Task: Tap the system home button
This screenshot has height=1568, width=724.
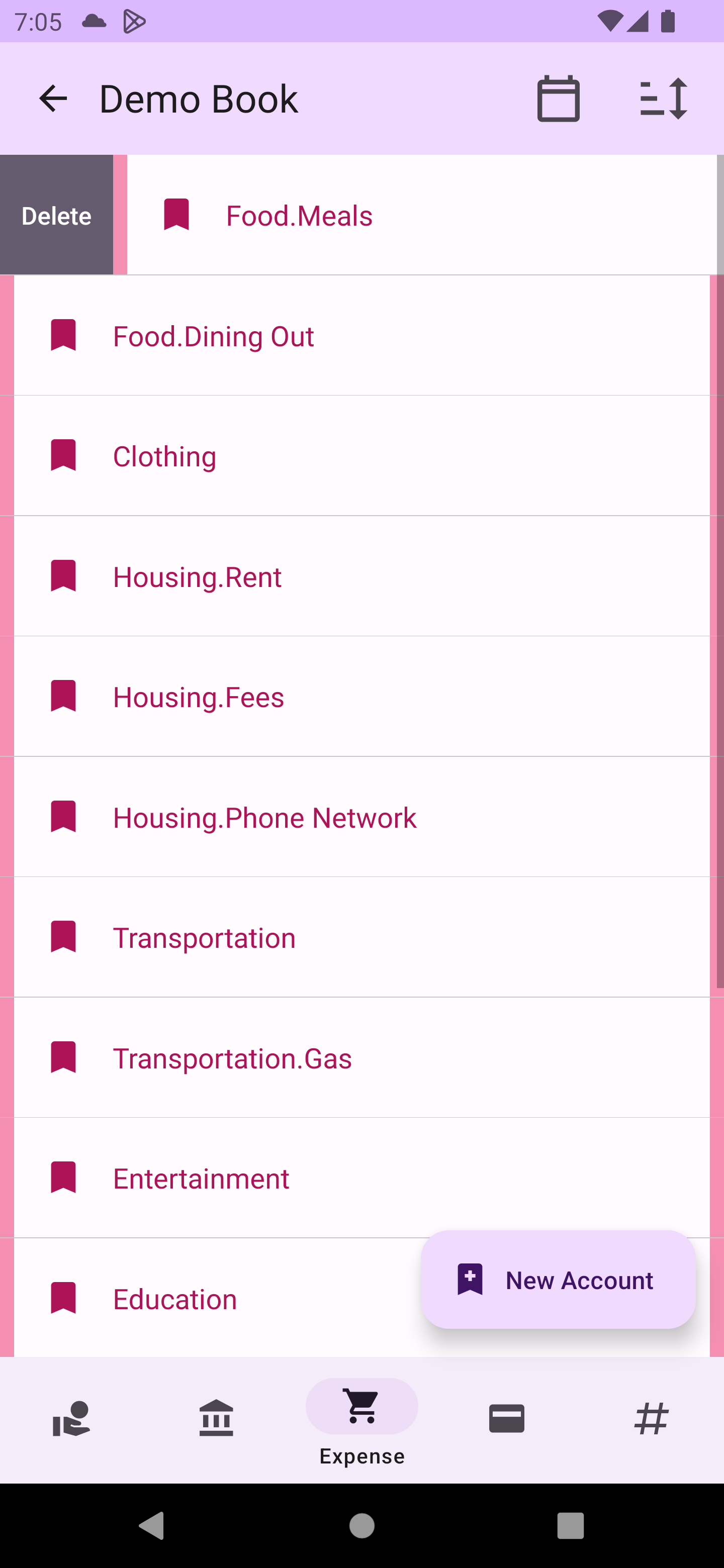Action: [361, 1526]
